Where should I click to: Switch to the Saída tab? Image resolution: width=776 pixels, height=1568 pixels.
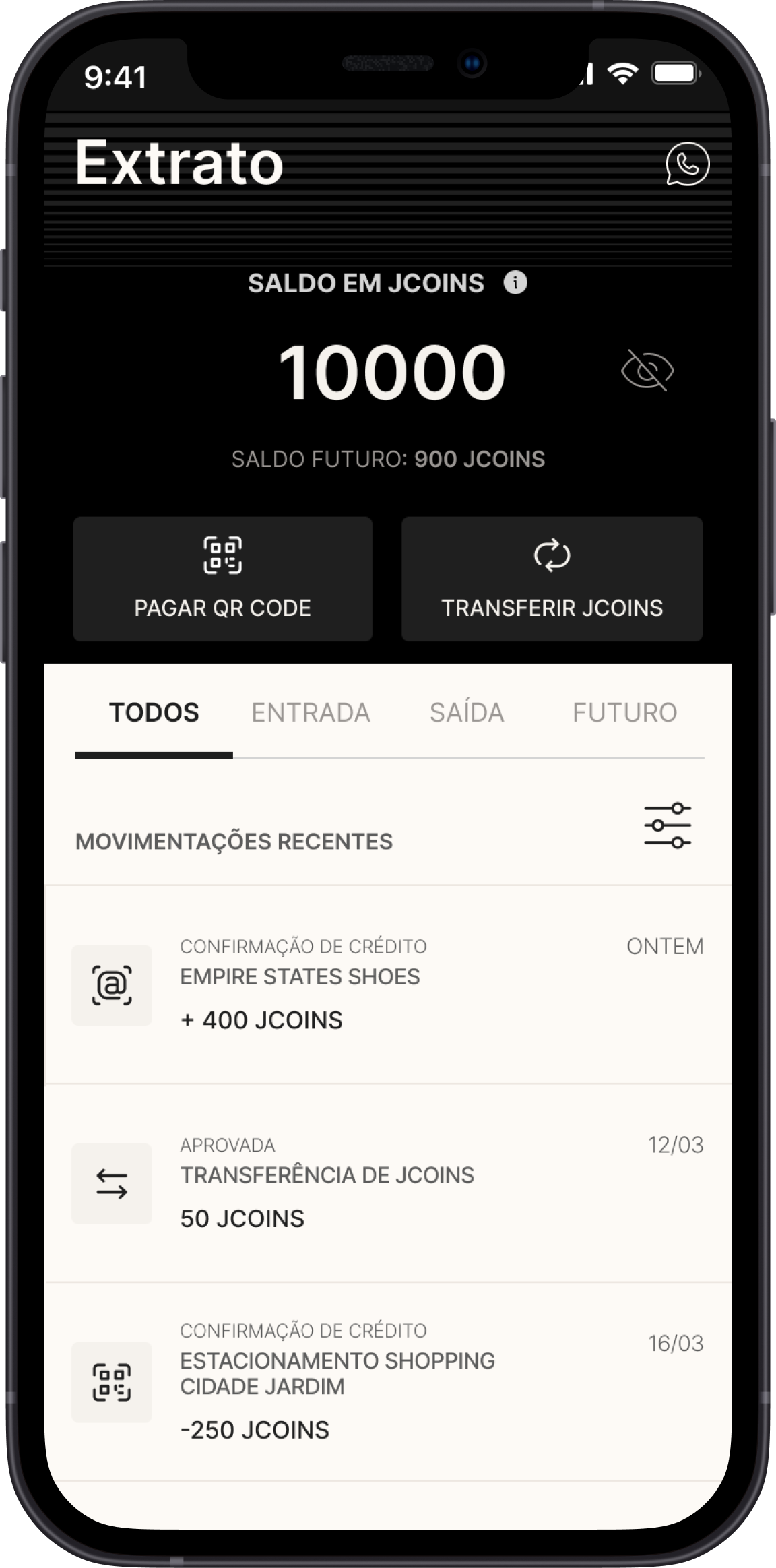click(x=467, y=713)
